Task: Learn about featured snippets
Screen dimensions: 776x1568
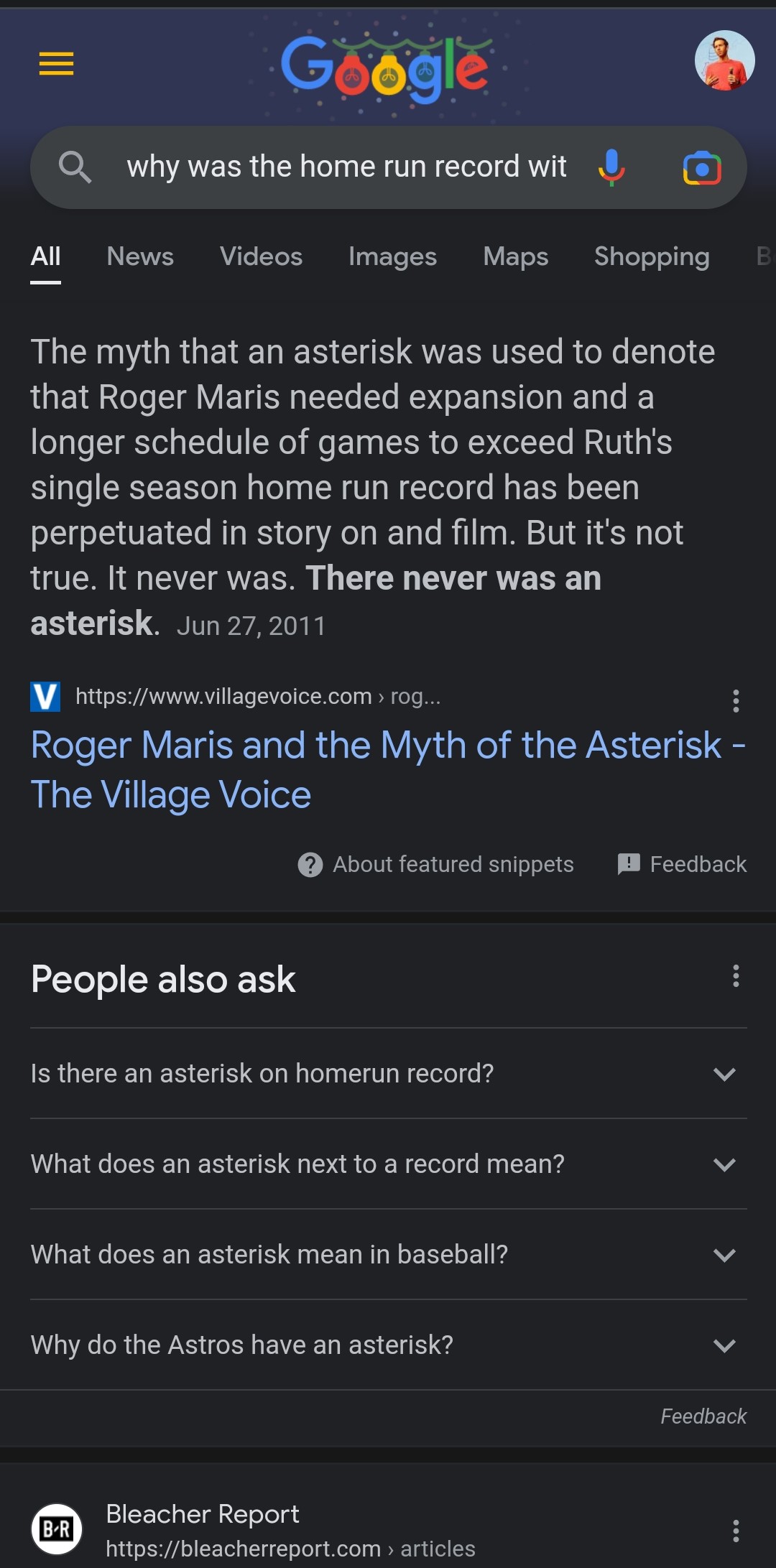Action: (436, 864)
